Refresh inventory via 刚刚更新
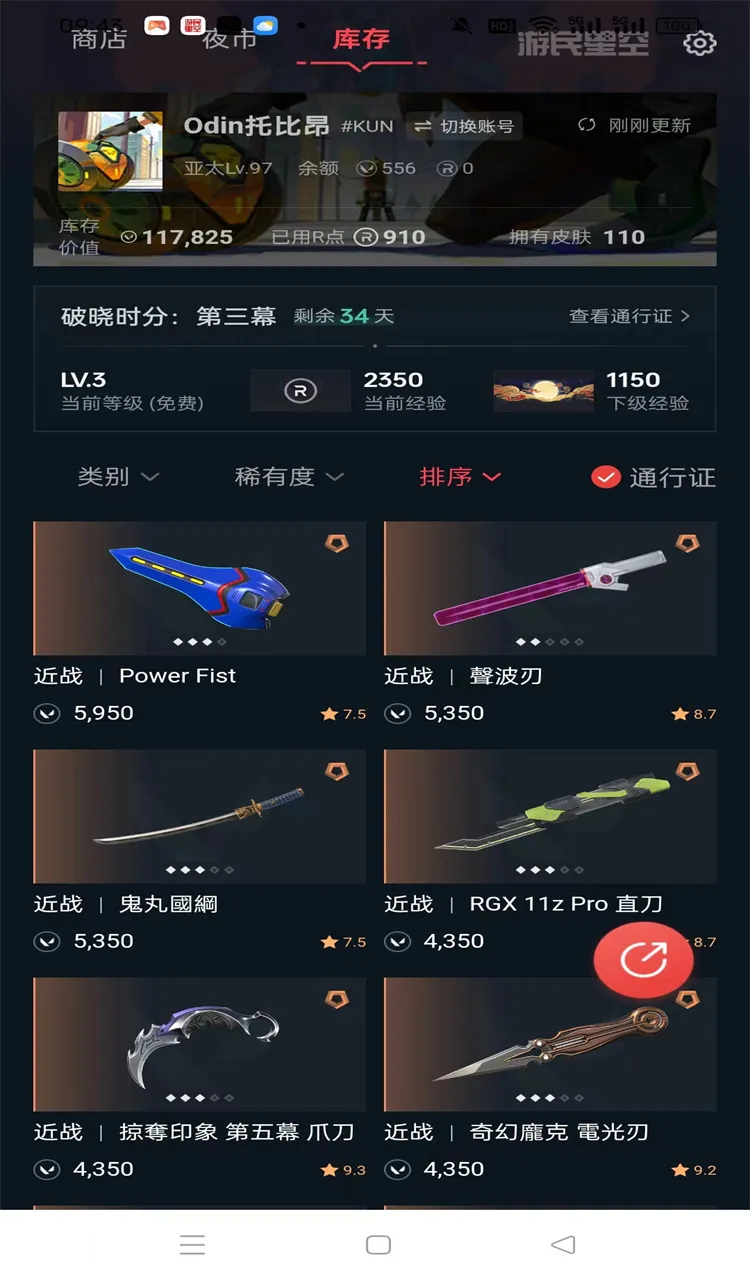This screenshot has height=1280, width=750. pyautogui.click(x=635, y=126)
